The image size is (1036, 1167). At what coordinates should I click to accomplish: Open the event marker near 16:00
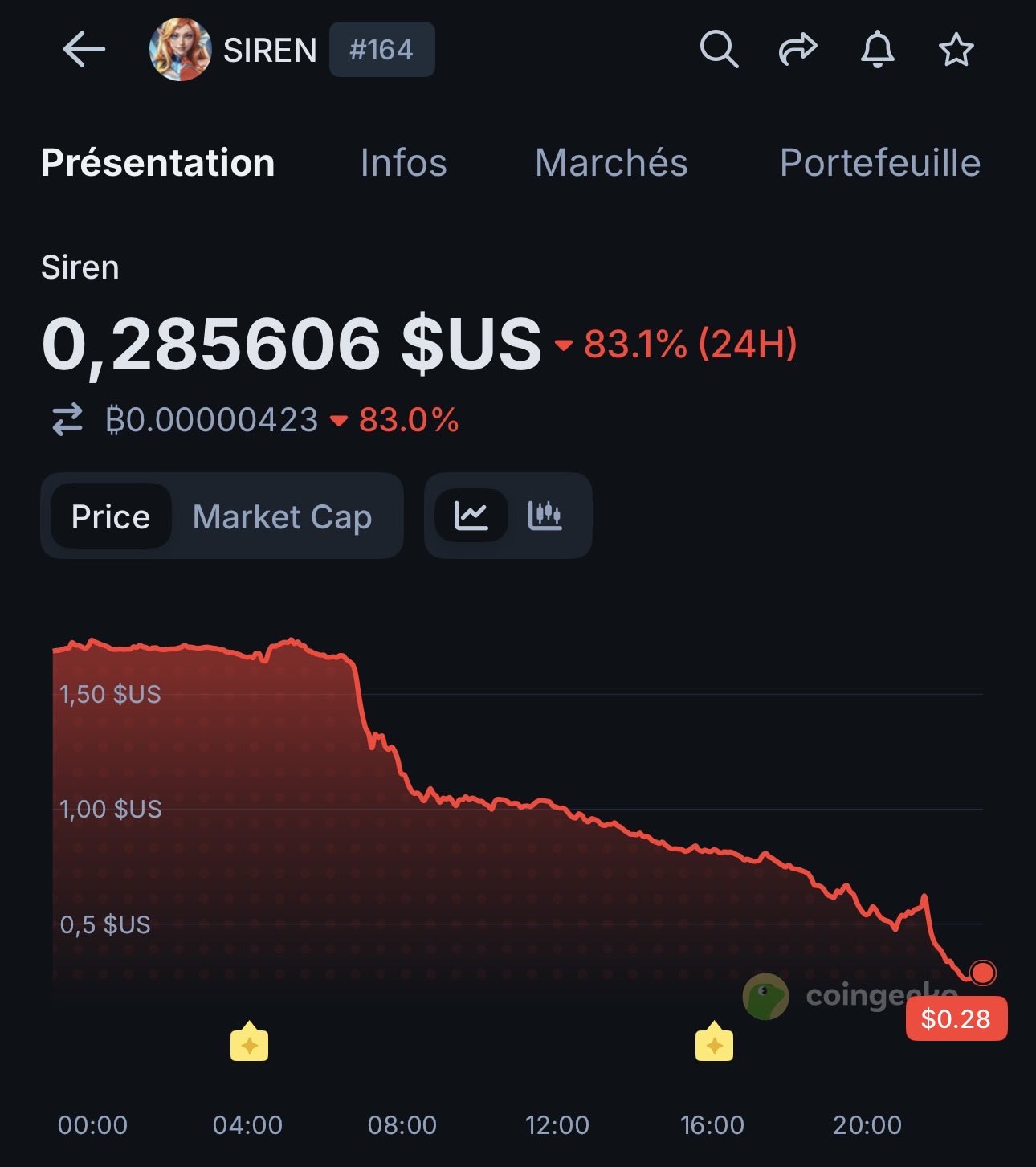pyautogui.click(x=714, y=1043)
